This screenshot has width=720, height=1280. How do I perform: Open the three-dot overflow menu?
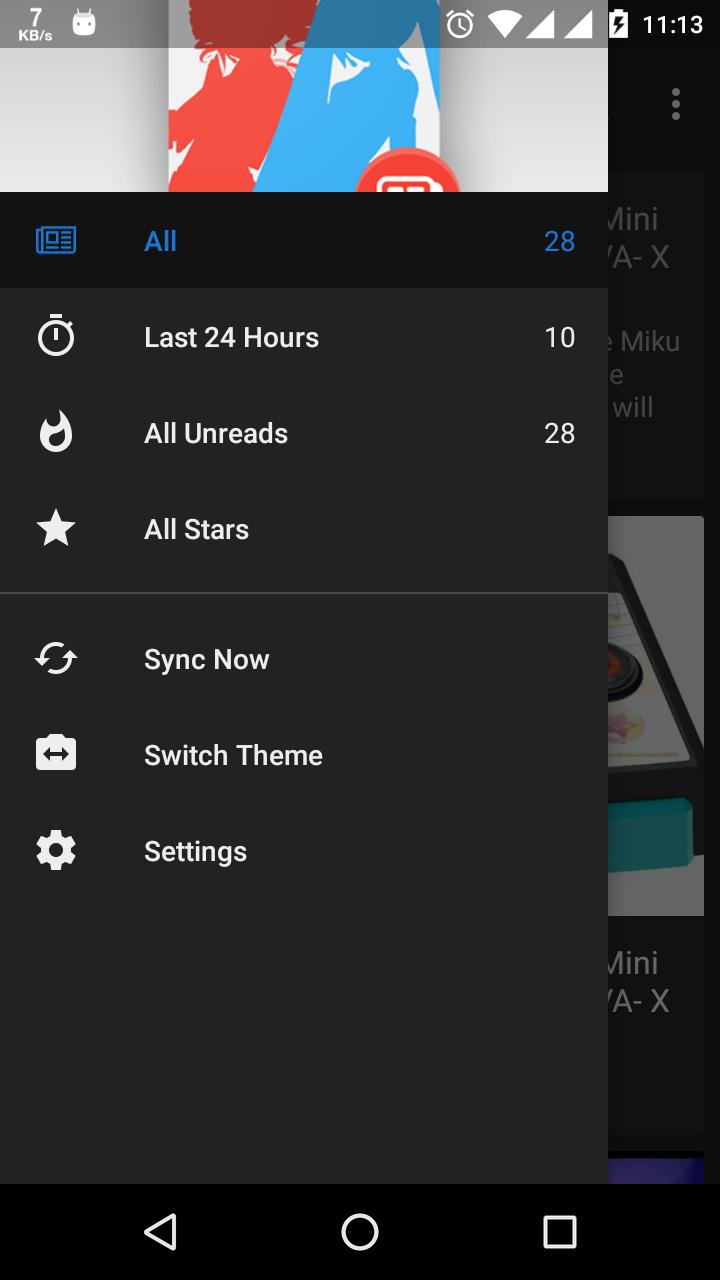point(676,104)
